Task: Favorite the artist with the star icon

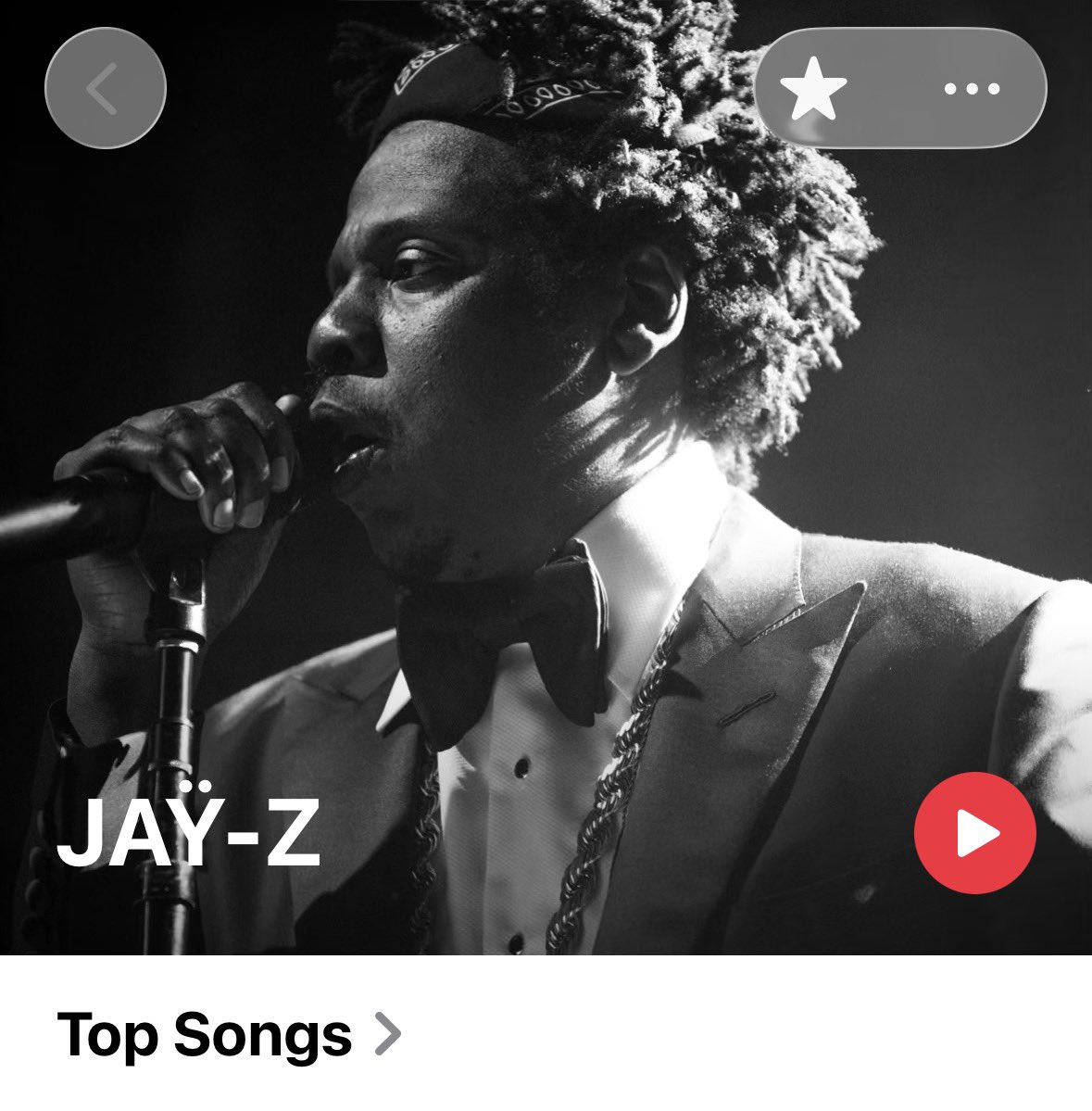Action: pos(813,89)
